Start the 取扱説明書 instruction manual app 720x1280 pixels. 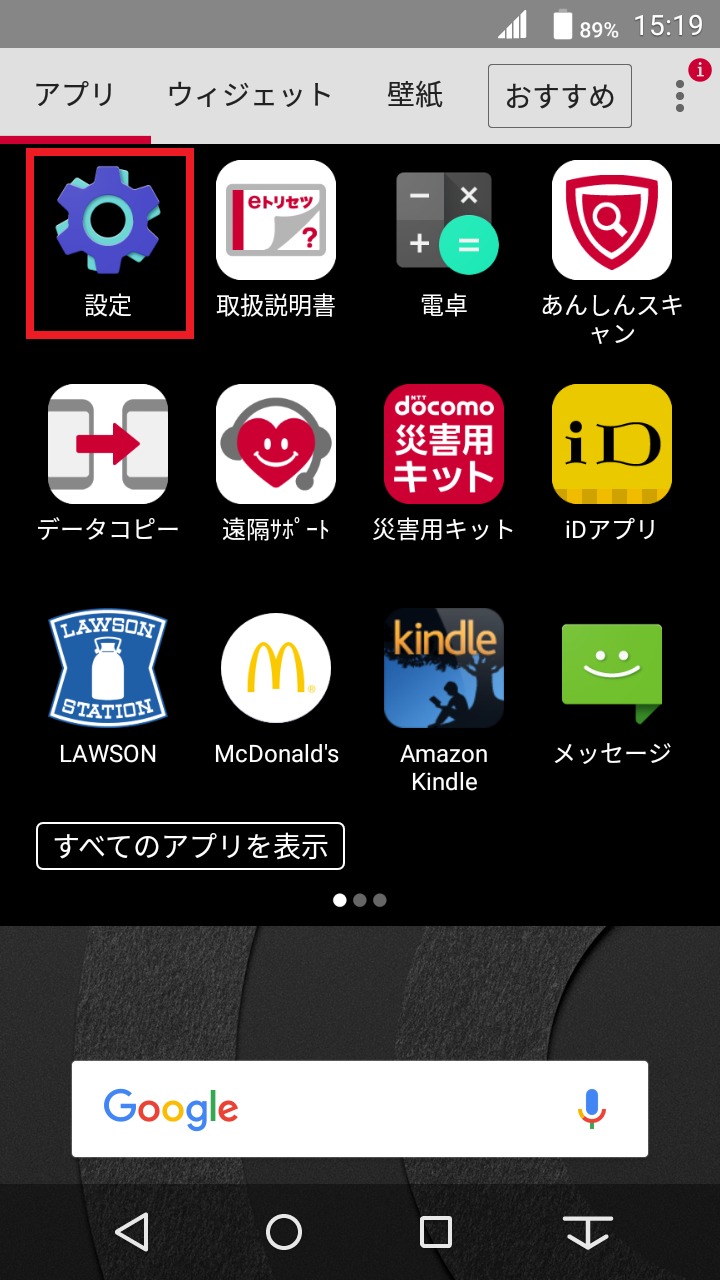coord(276,220)
